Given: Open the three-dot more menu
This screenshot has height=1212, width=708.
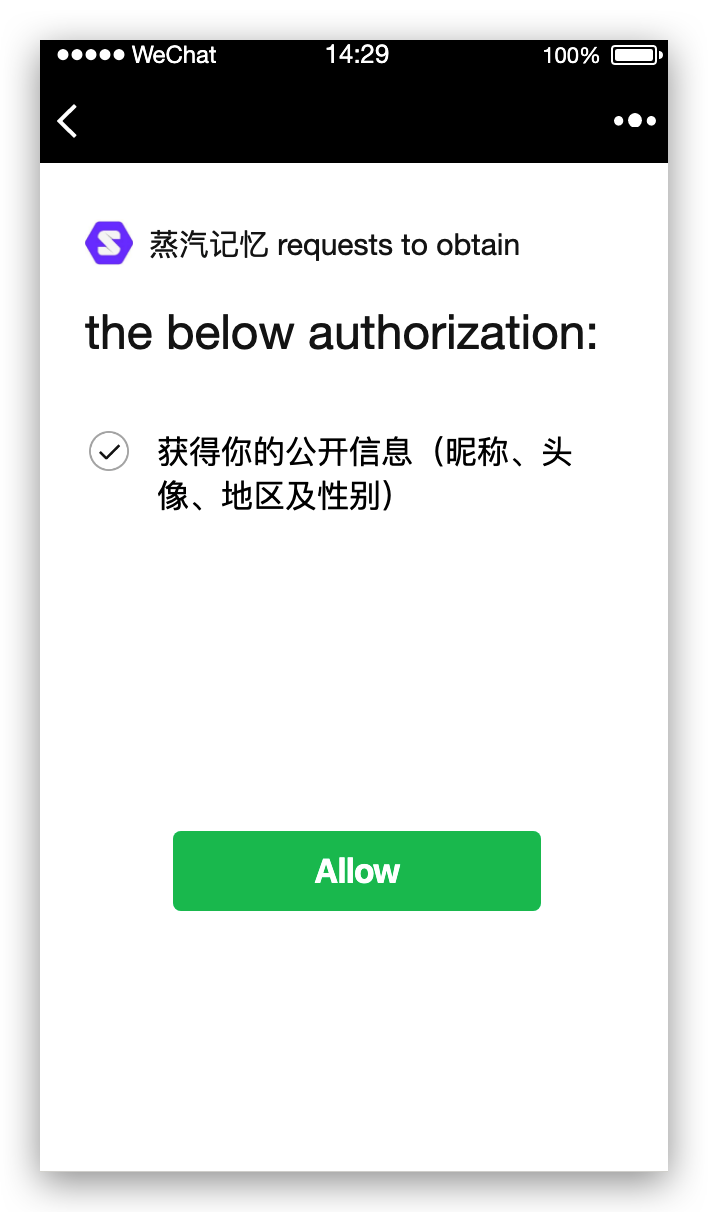Looking at the screenshot, I should [635, 121].
